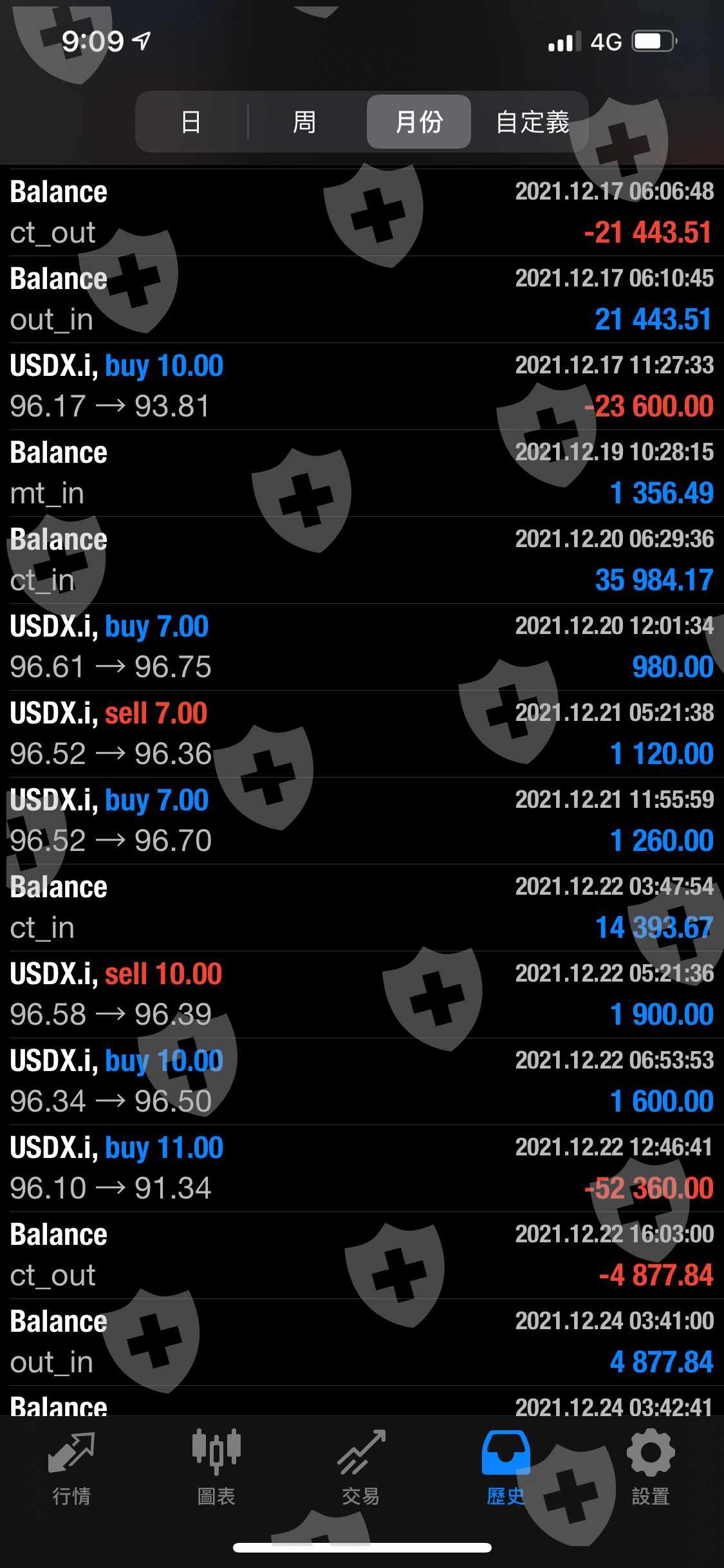
Task: Show the ct_in balance entry of 14 393.67
Action: click(362, 908)
